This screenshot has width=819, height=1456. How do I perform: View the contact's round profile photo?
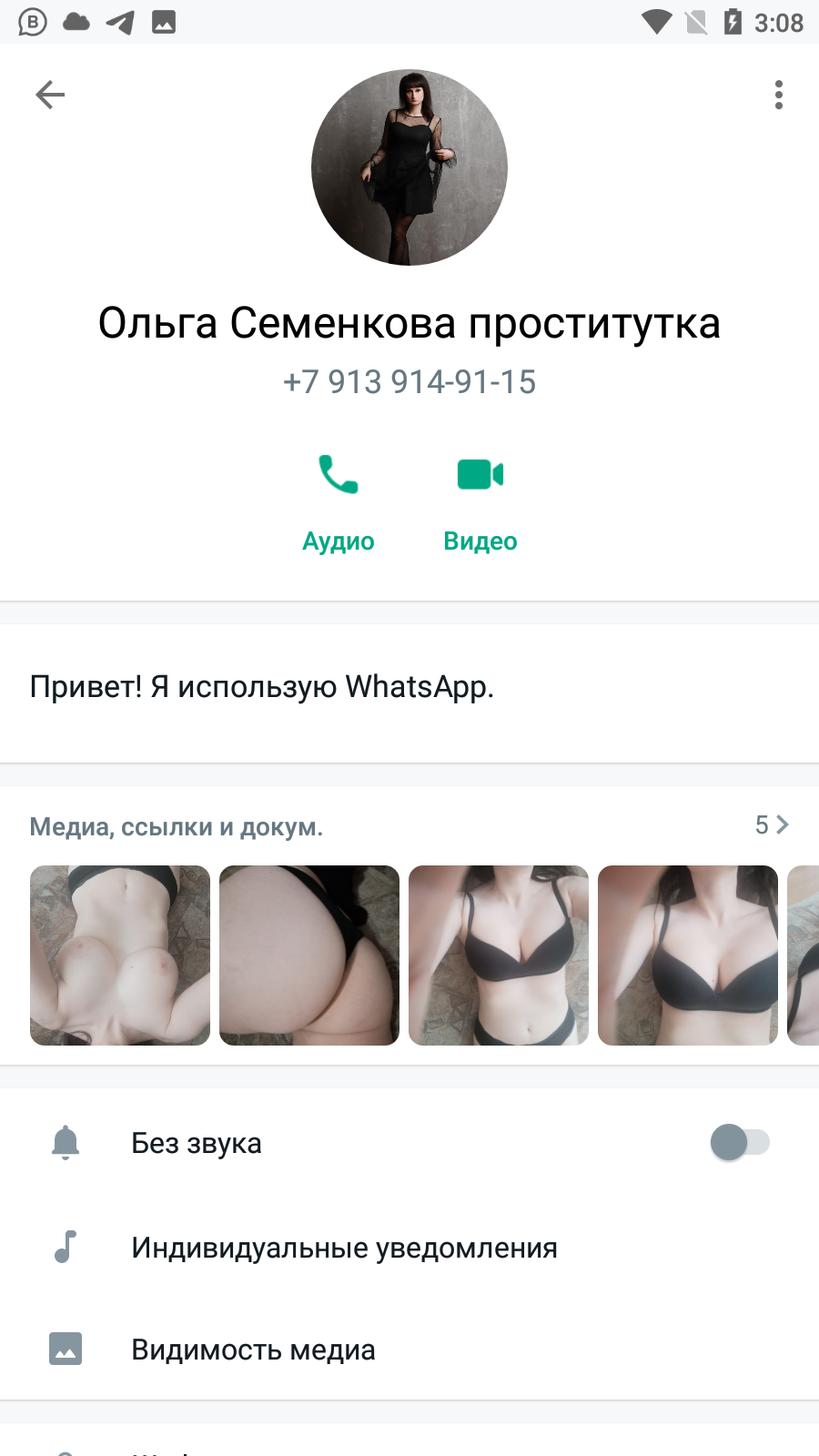pyautogui.click(x=409, y=167)
